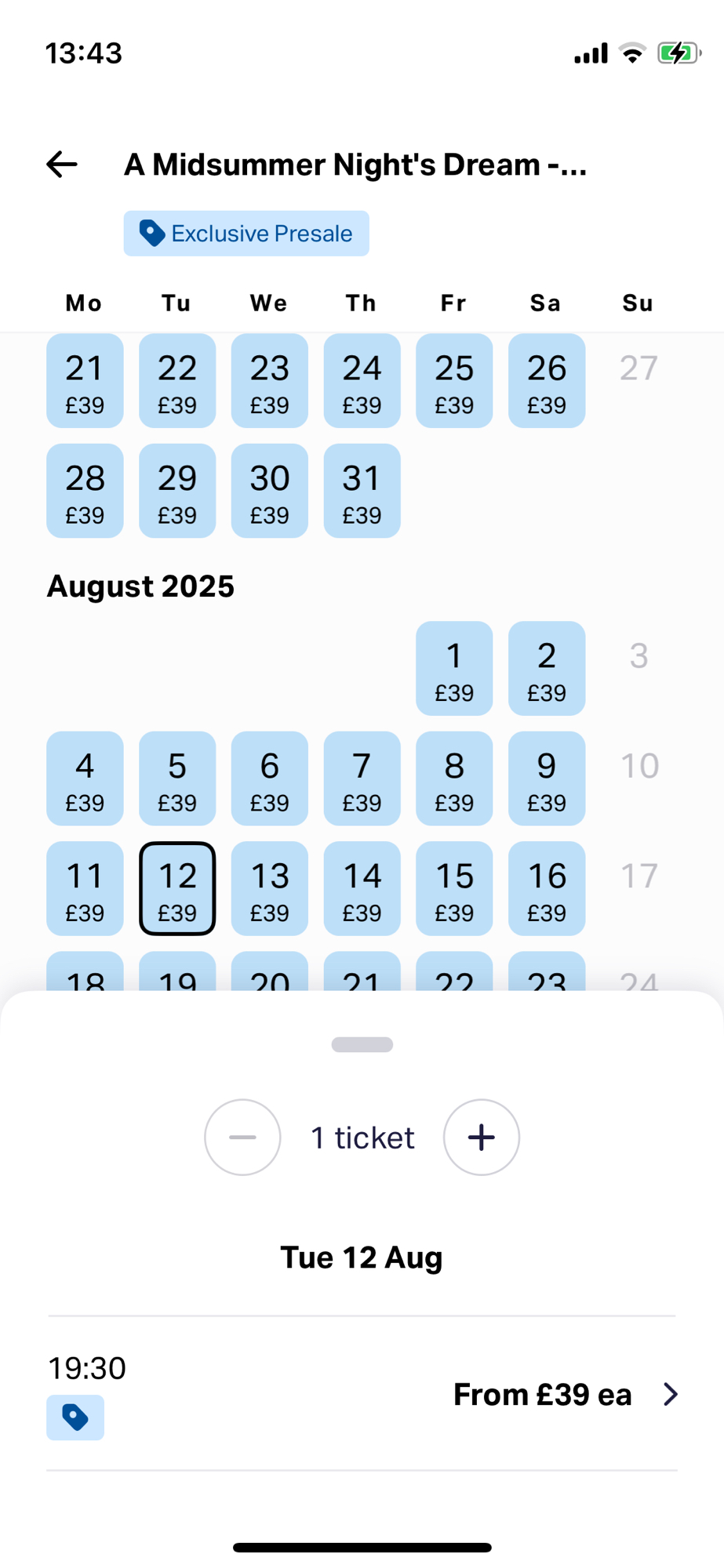The image size is (724, 1568).
Task: Tap the selected August 12 date
Action: 177,888
